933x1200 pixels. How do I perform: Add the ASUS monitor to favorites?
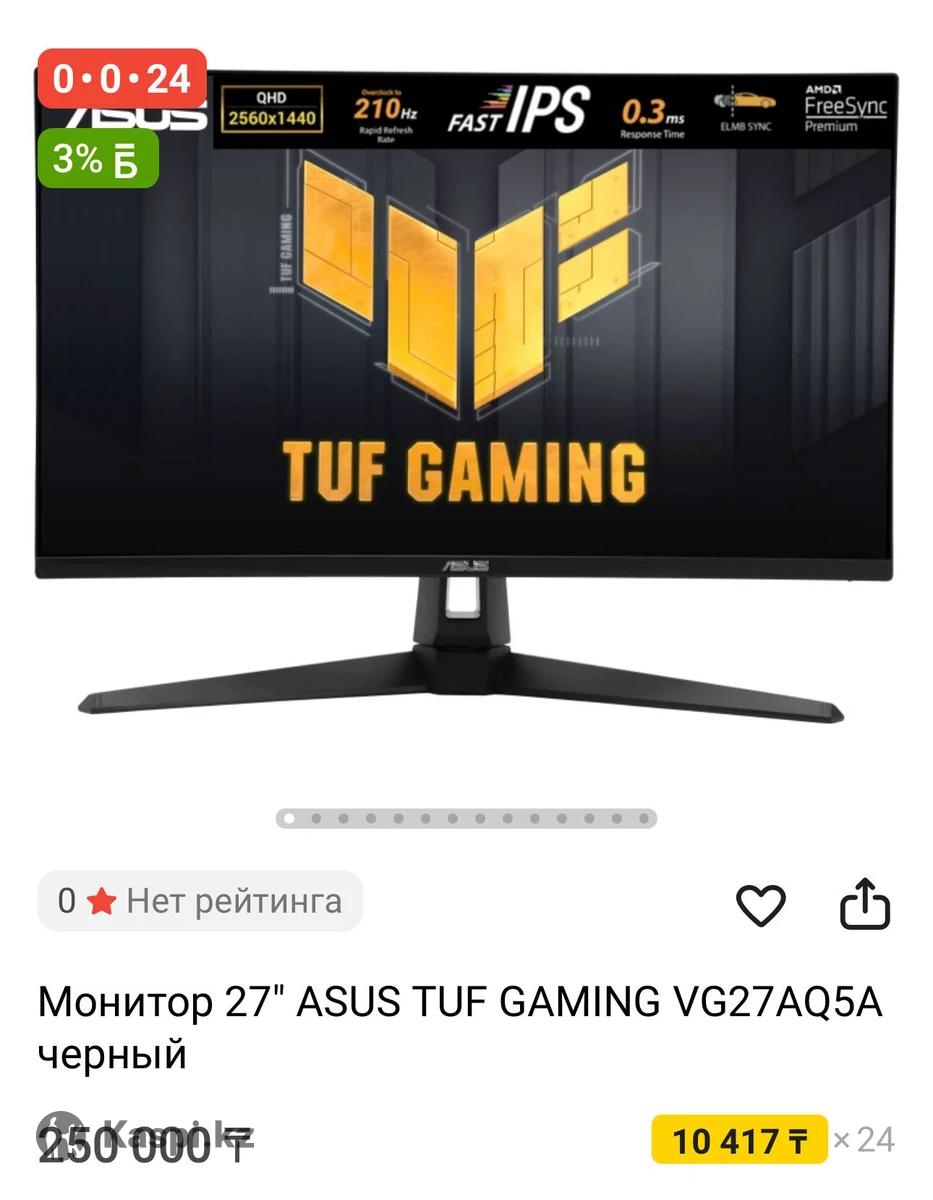coord(761,905)
